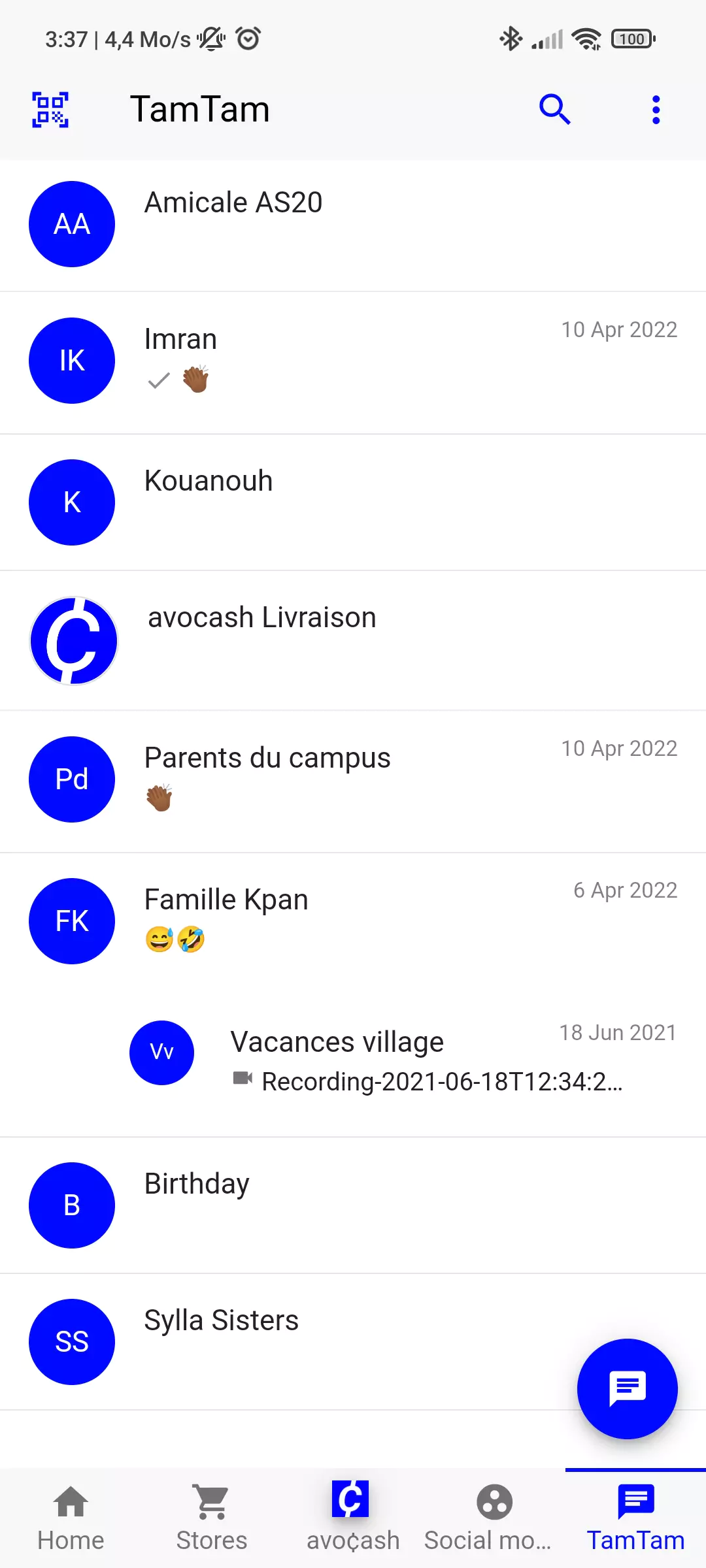
Task: Open the Famille Kpan conversation
Action: pos(353,921)
